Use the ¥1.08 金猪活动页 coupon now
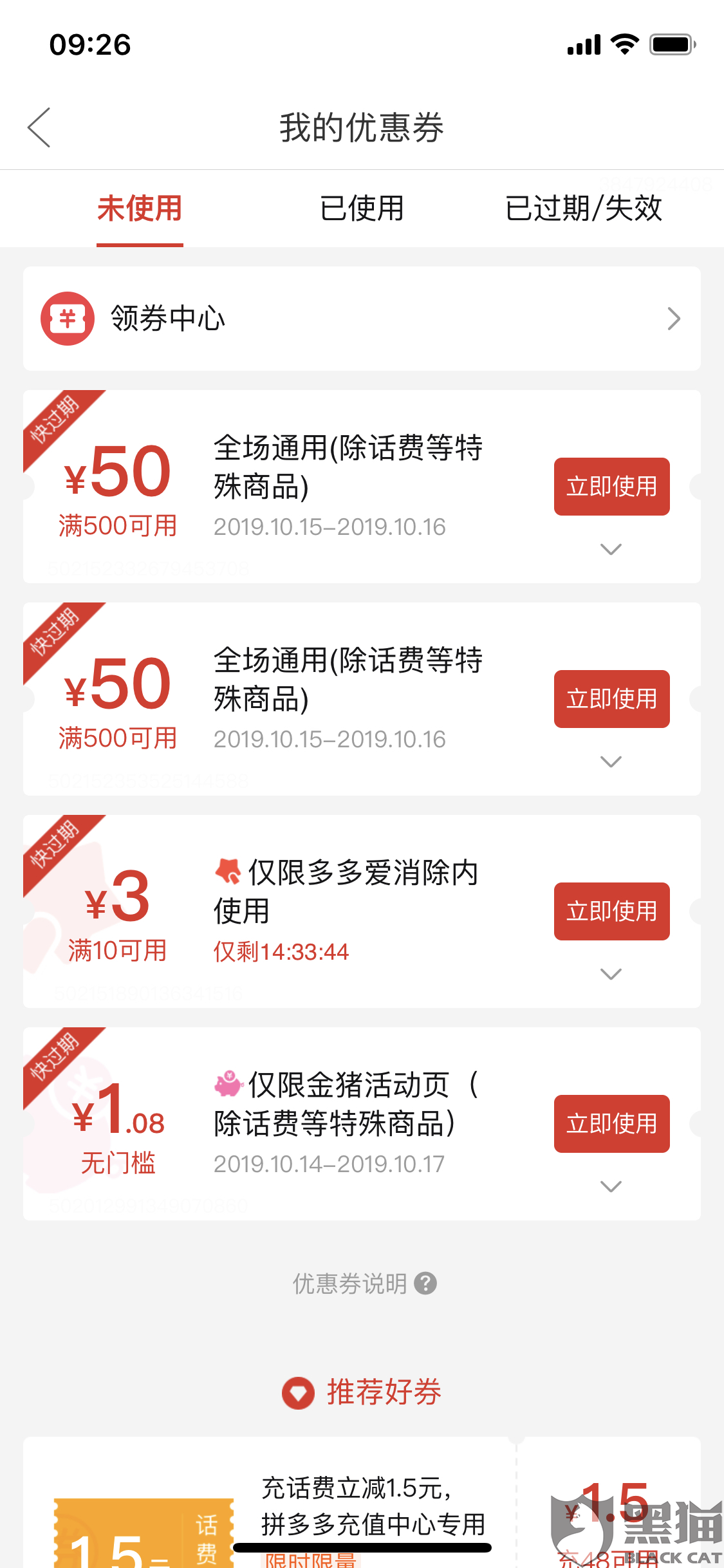Image resolution: width=724 pixels, height=1568 pixels. click(x=611, y=1123)
